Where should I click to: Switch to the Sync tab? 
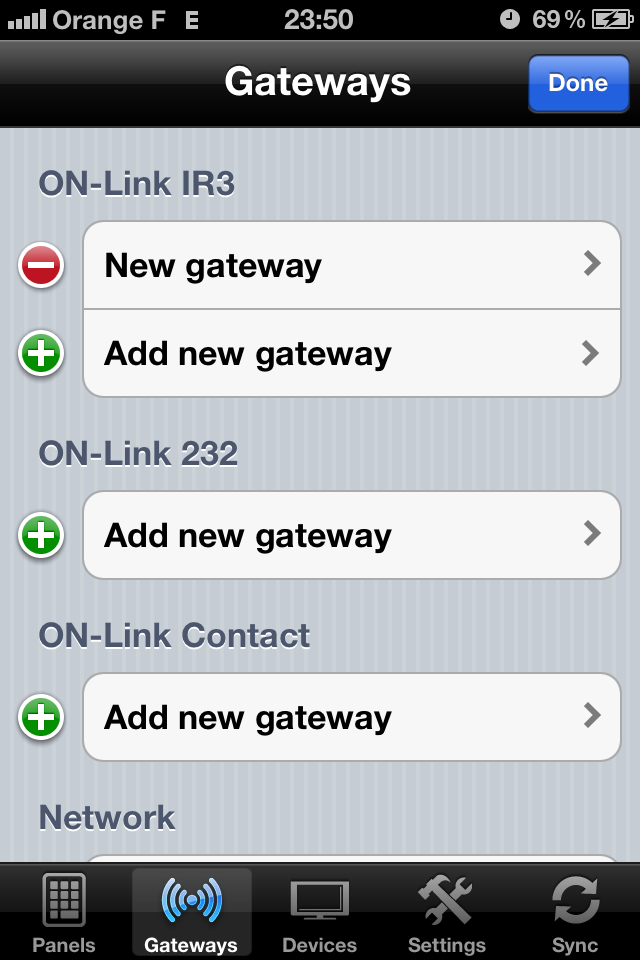[x=575, y=913]
